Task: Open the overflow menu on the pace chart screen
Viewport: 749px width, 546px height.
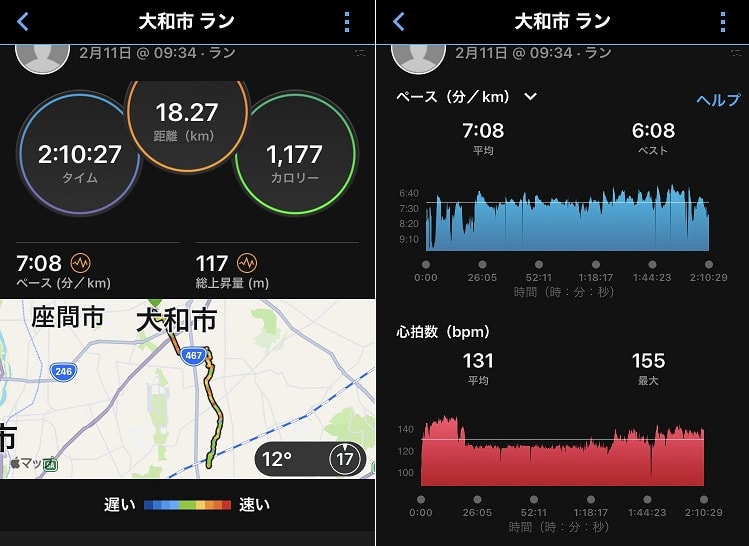Action: 723,21
